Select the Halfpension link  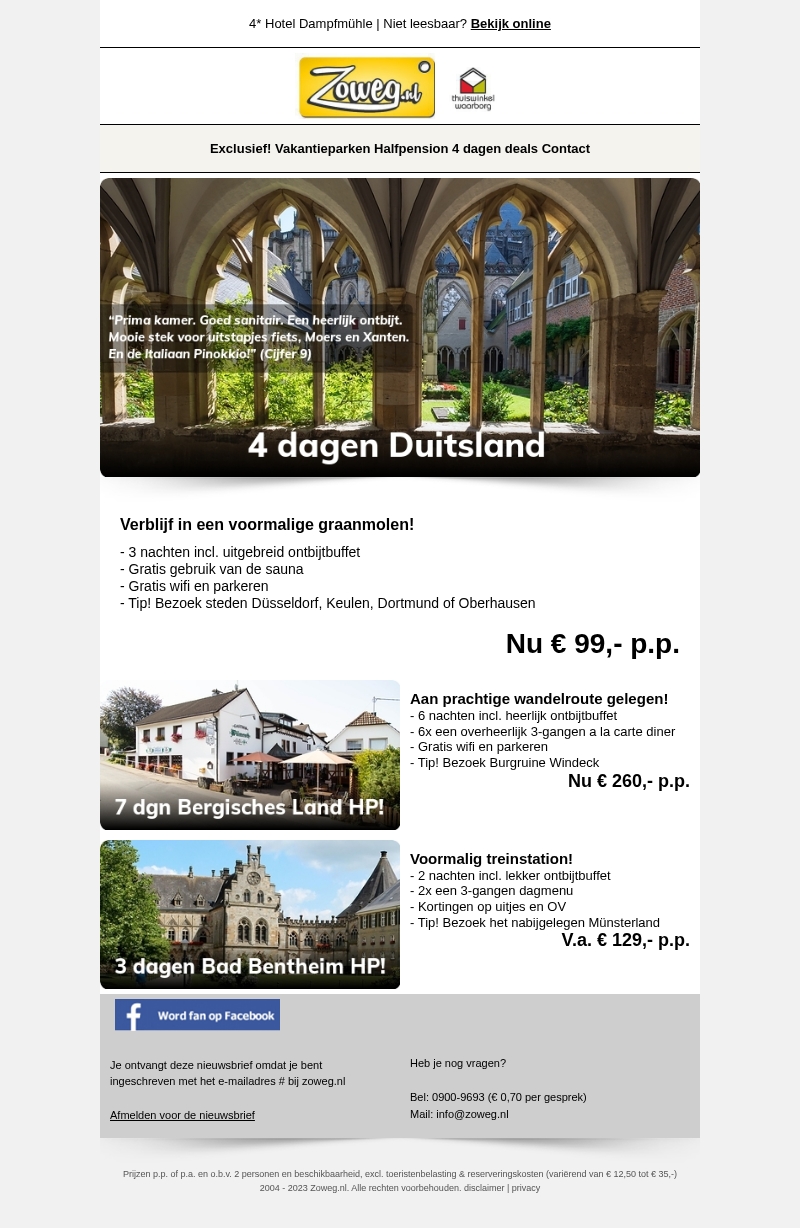click(x=411, y=149)
